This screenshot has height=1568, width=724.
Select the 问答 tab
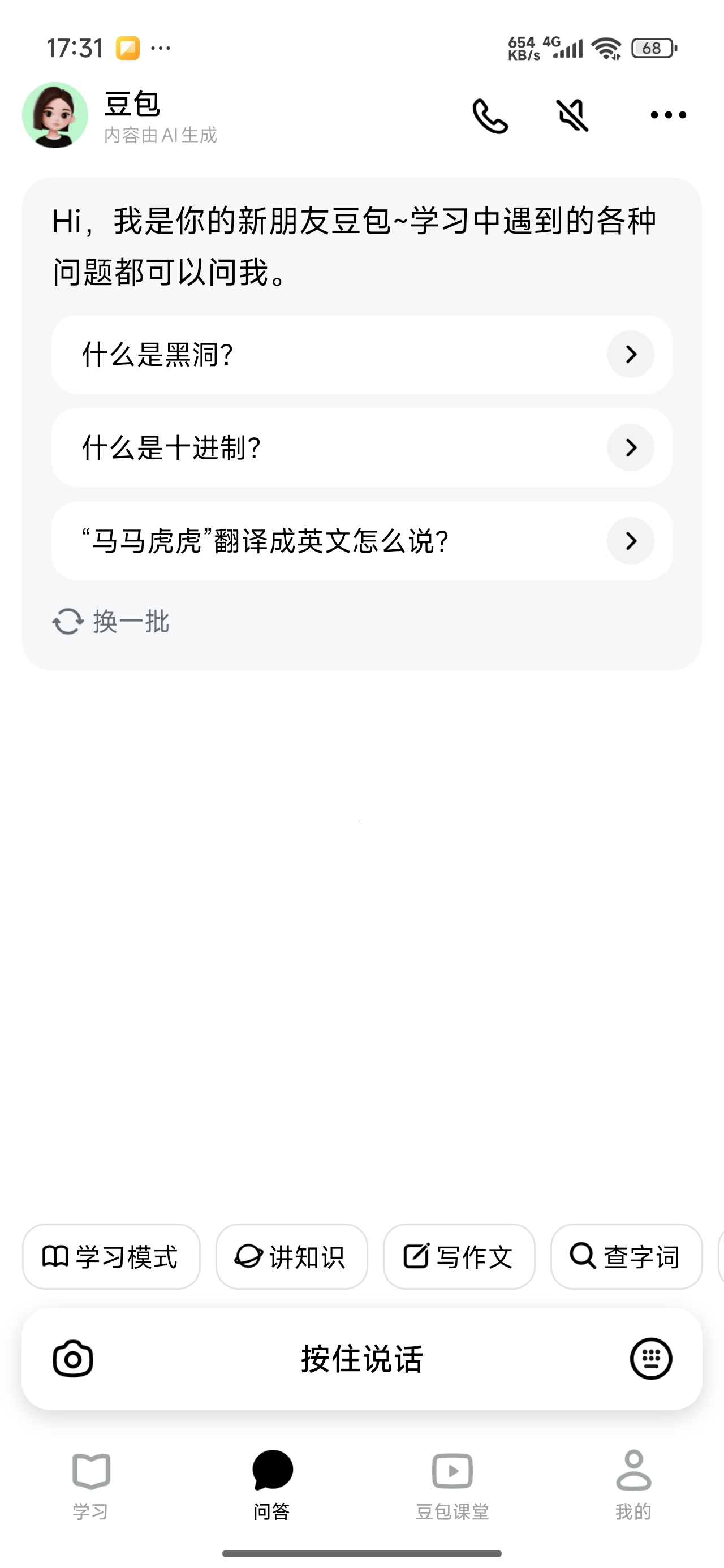pyautogui.click(x=271, y=1485)
